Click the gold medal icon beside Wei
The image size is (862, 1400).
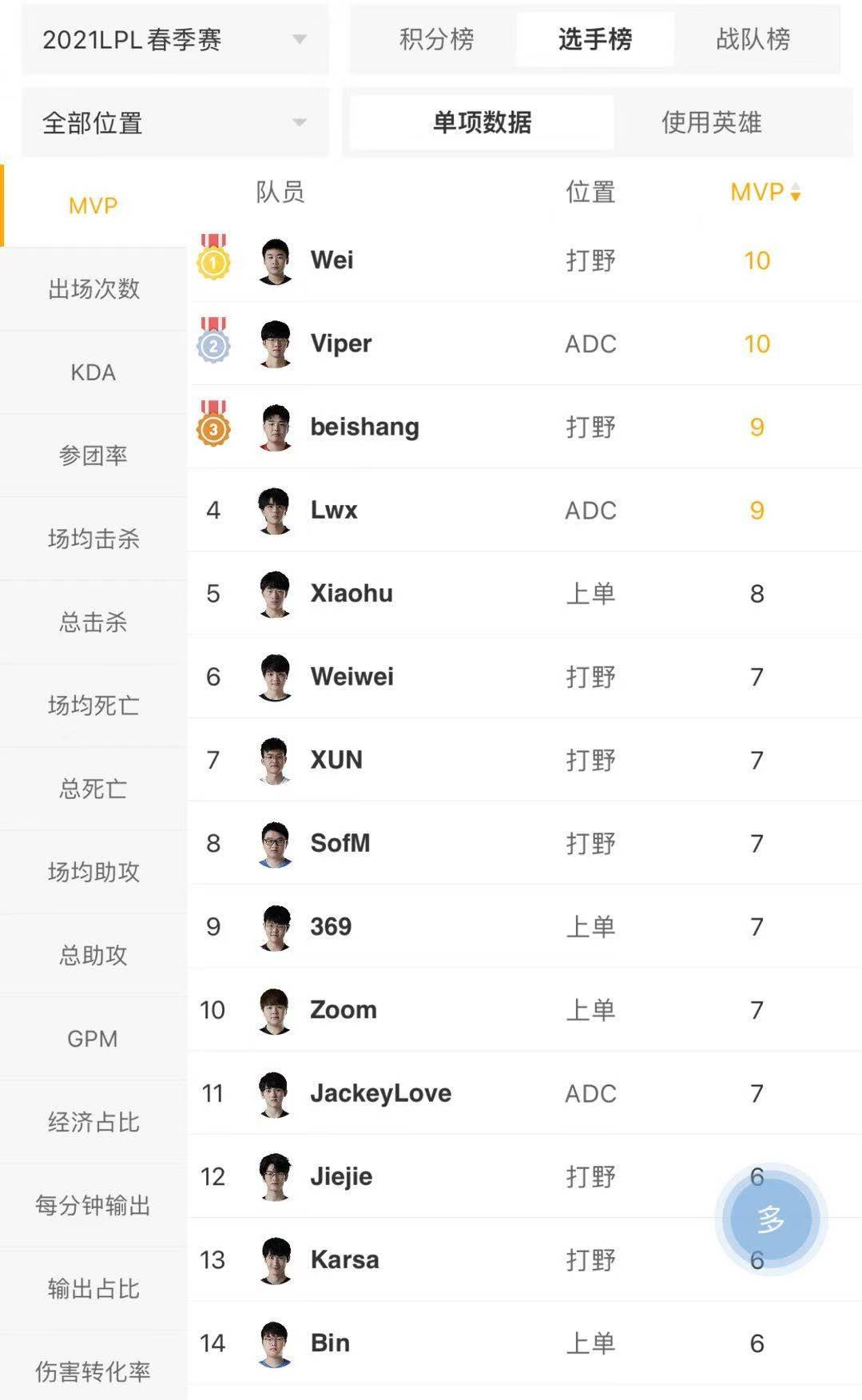pos(213,259)
